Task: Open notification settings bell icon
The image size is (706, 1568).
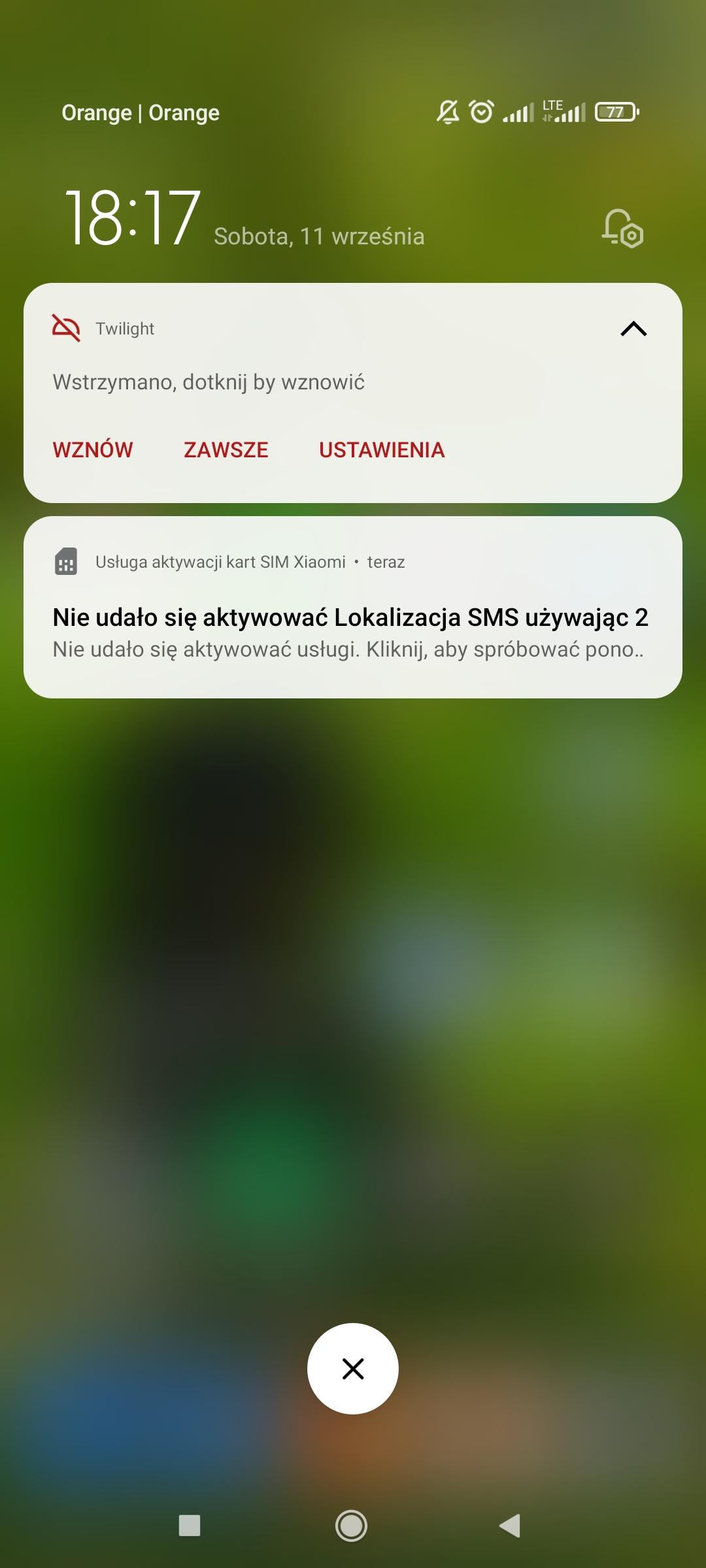Action: 622,229
